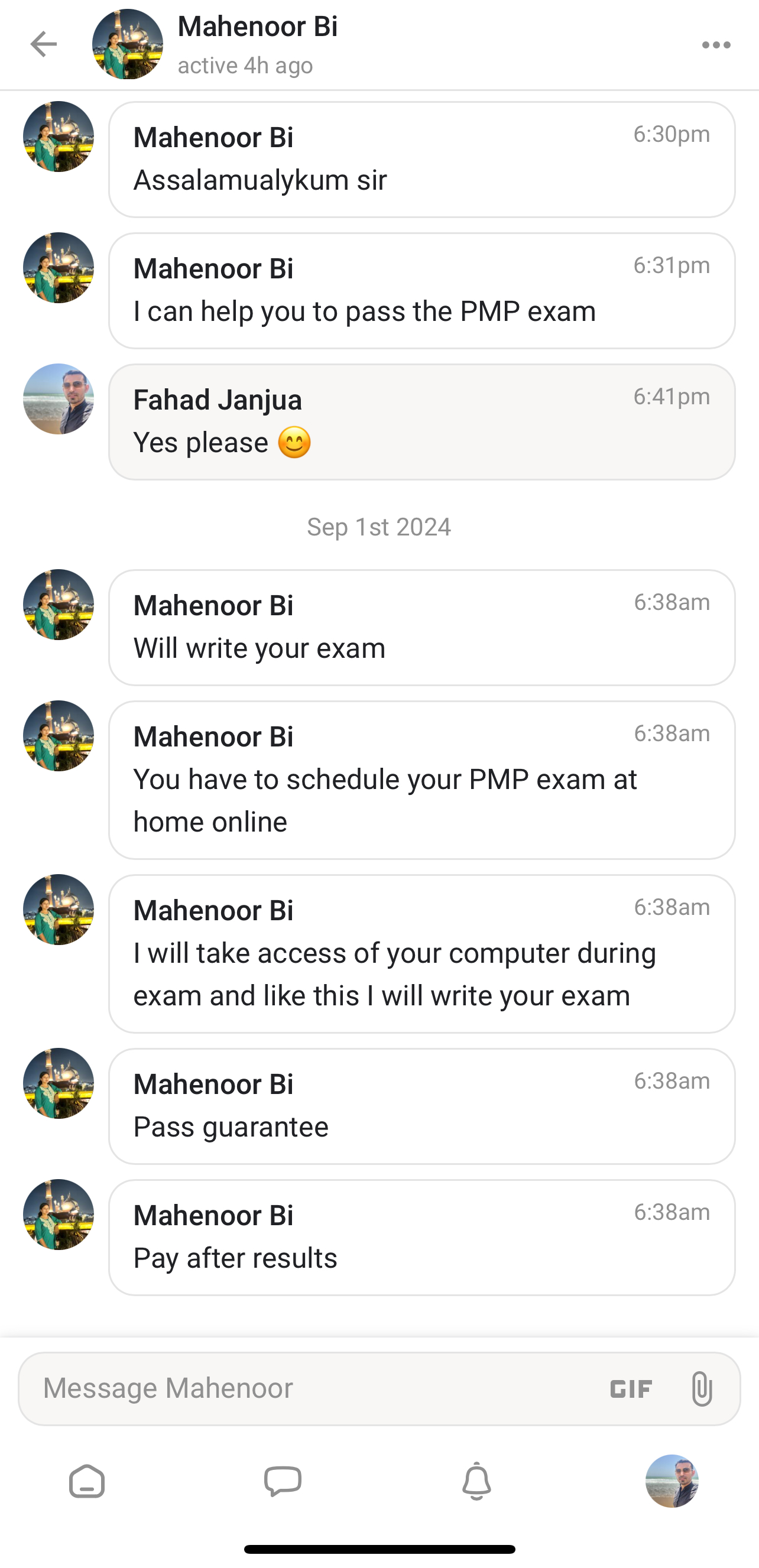
Task: Click the back arrow to leave the chat
Action: (x=43, y=44)
